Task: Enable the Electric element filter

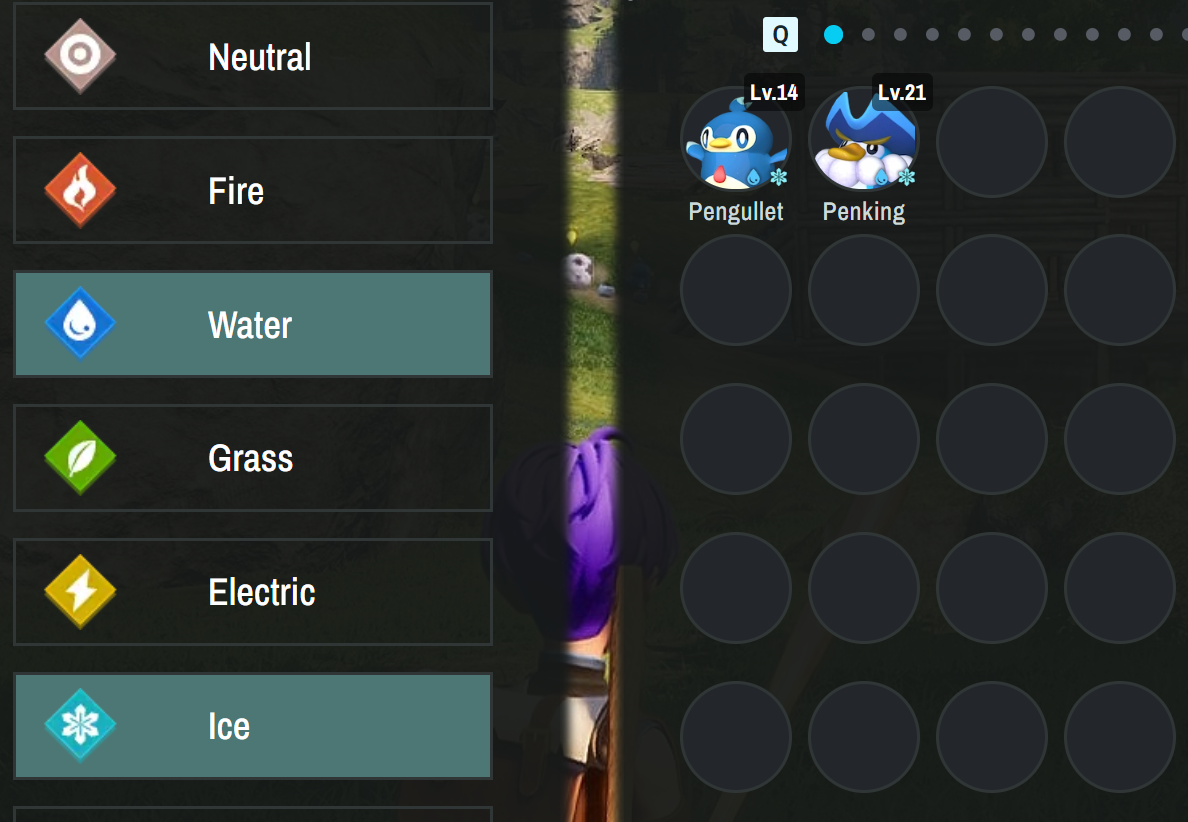Action: coord(252,593)
